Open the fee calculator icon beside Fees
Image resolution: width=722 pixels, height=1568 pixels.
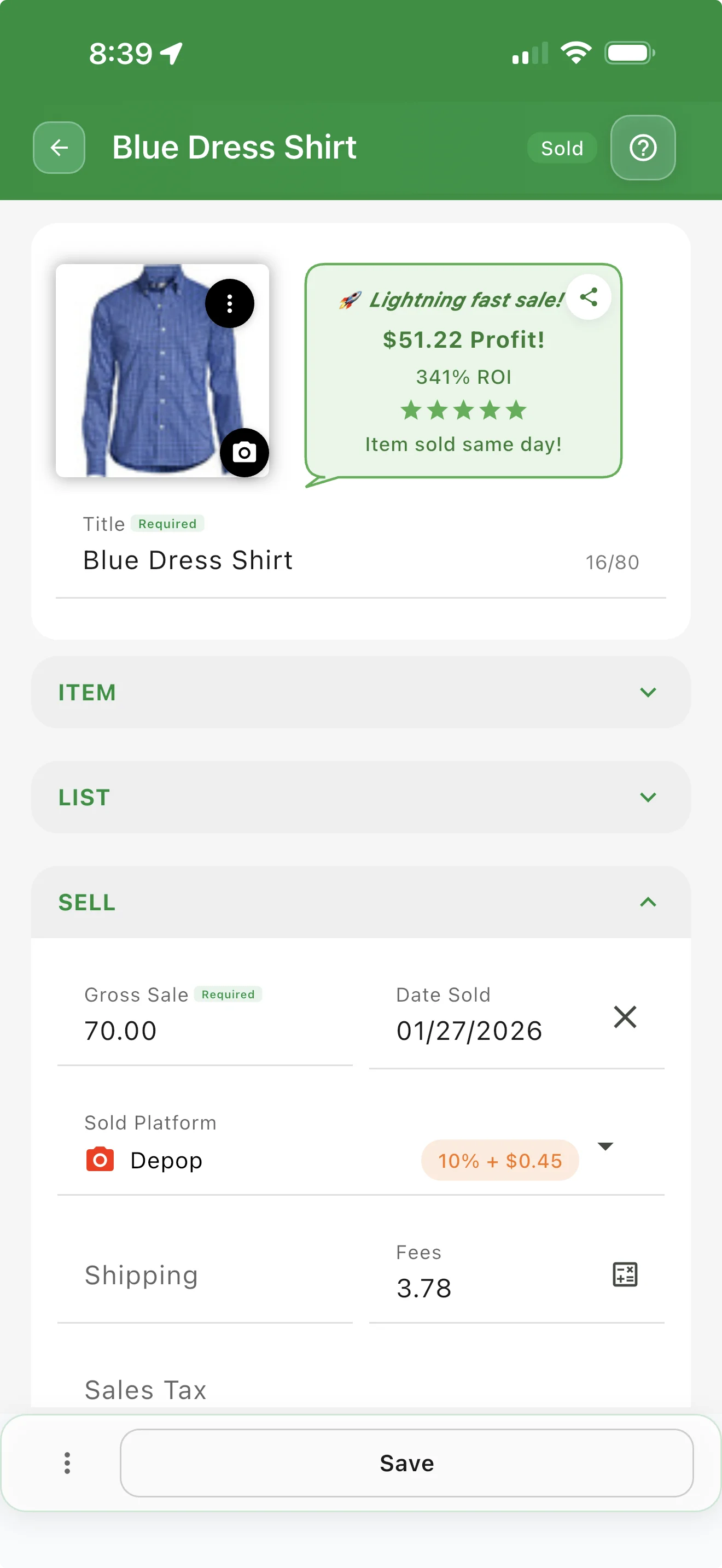point(625,1274)
